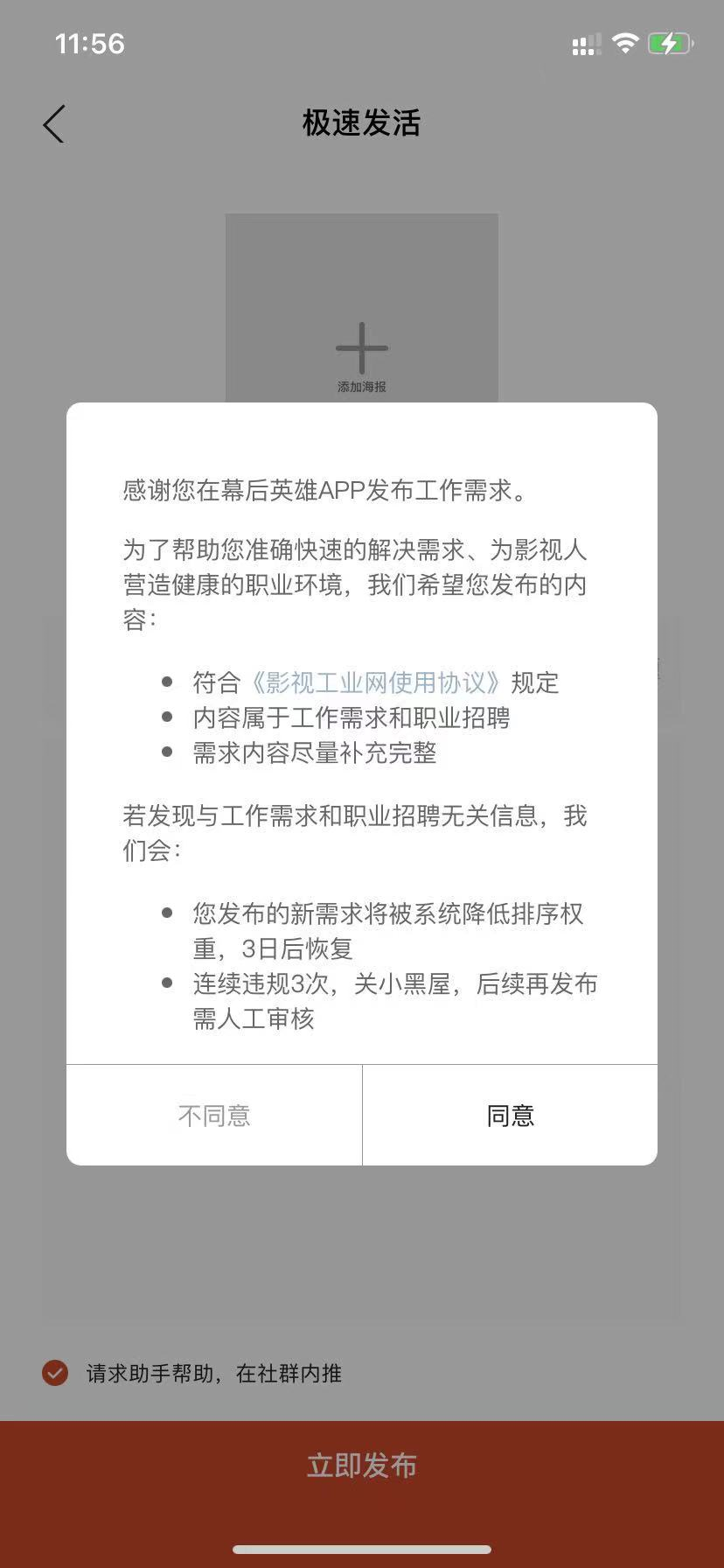Go back using the top-left arrow
Image resolution: width=724 pixels, height=1568 pixels.
click(x=54, y=123)
